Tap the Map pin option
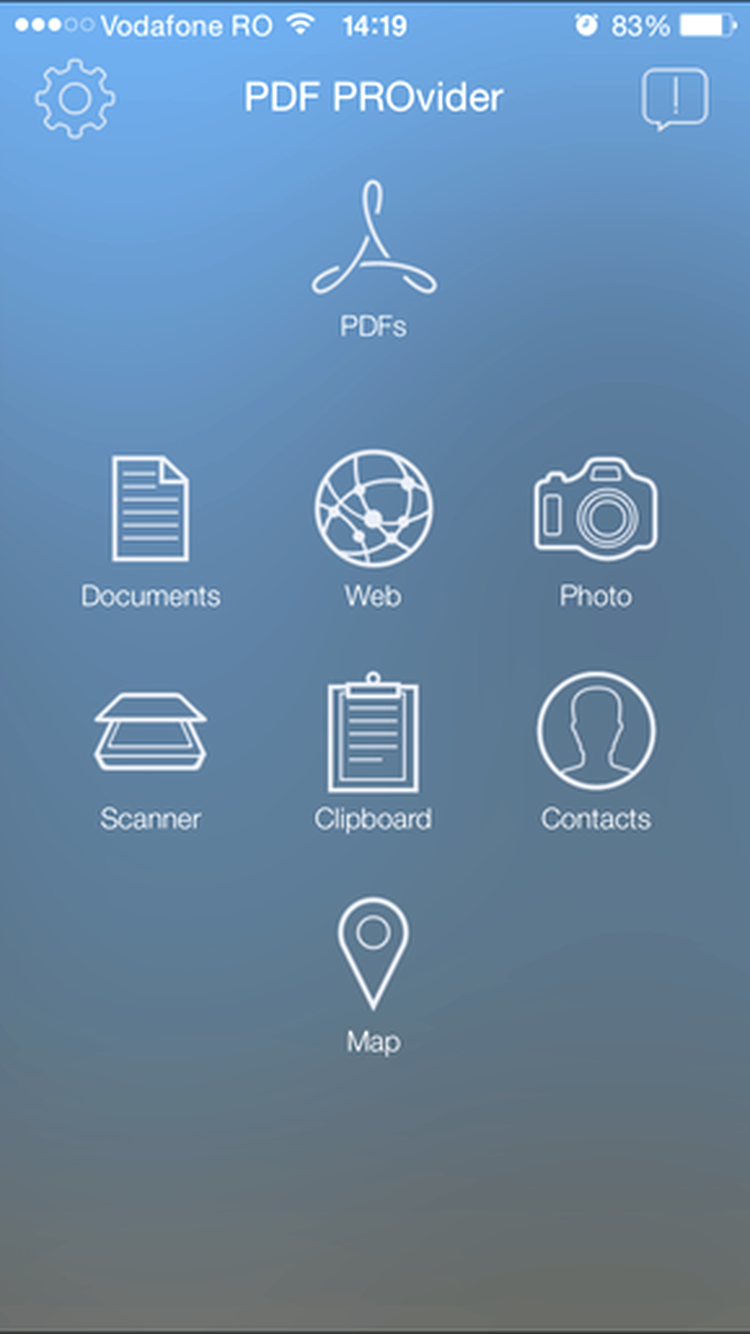This screenshot has width=750, height=1334. click(x=373, y=976)
